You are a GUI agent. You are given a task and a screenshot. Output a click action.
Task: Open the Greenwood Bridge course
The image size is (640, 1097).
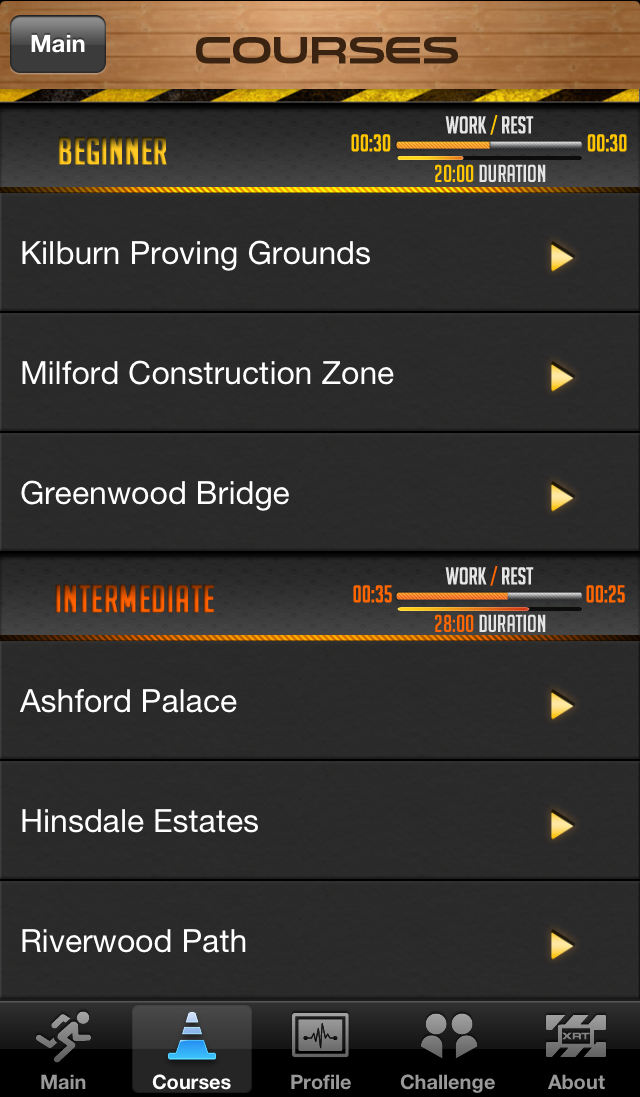click(320, 494)
